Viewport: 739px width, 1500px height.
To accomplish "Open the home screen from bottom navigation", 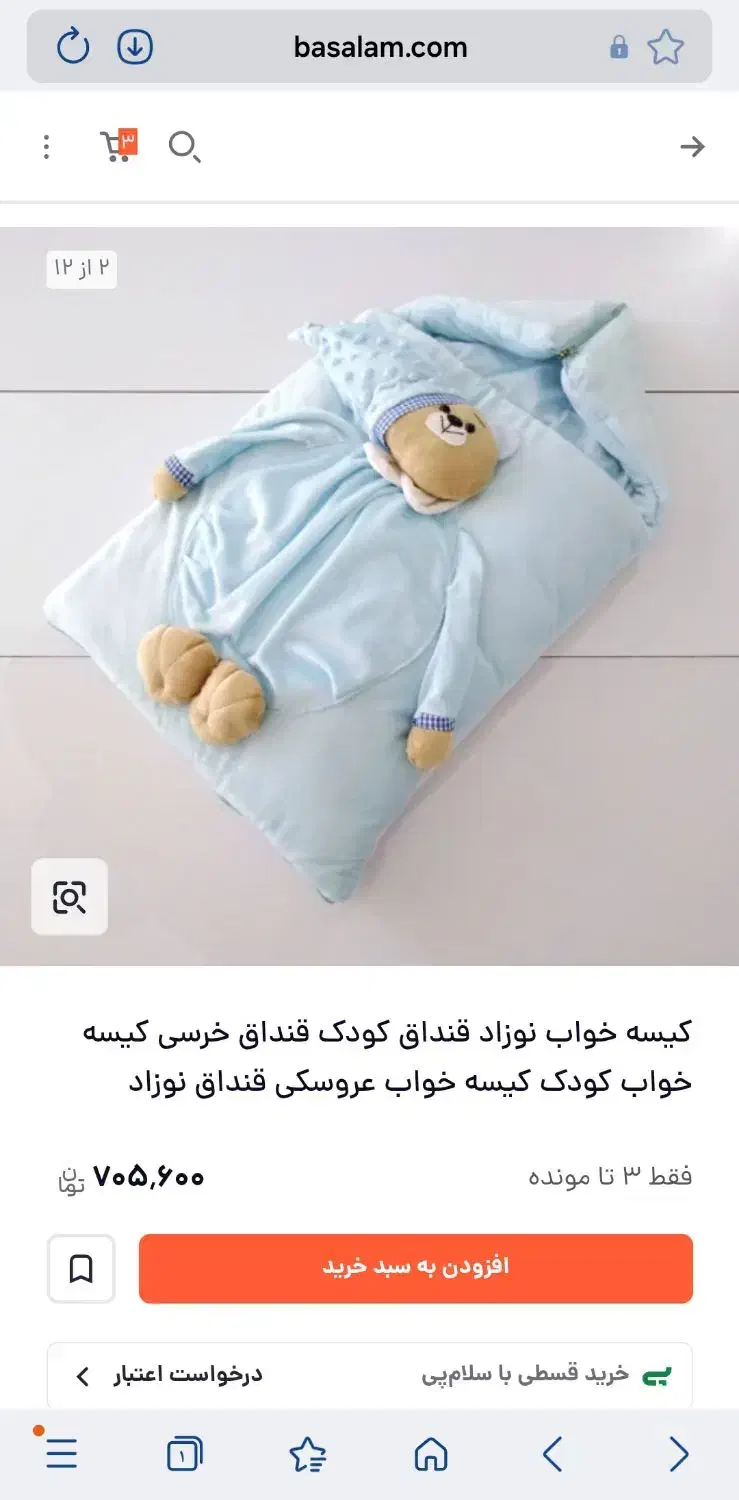I will [430, 1455].
